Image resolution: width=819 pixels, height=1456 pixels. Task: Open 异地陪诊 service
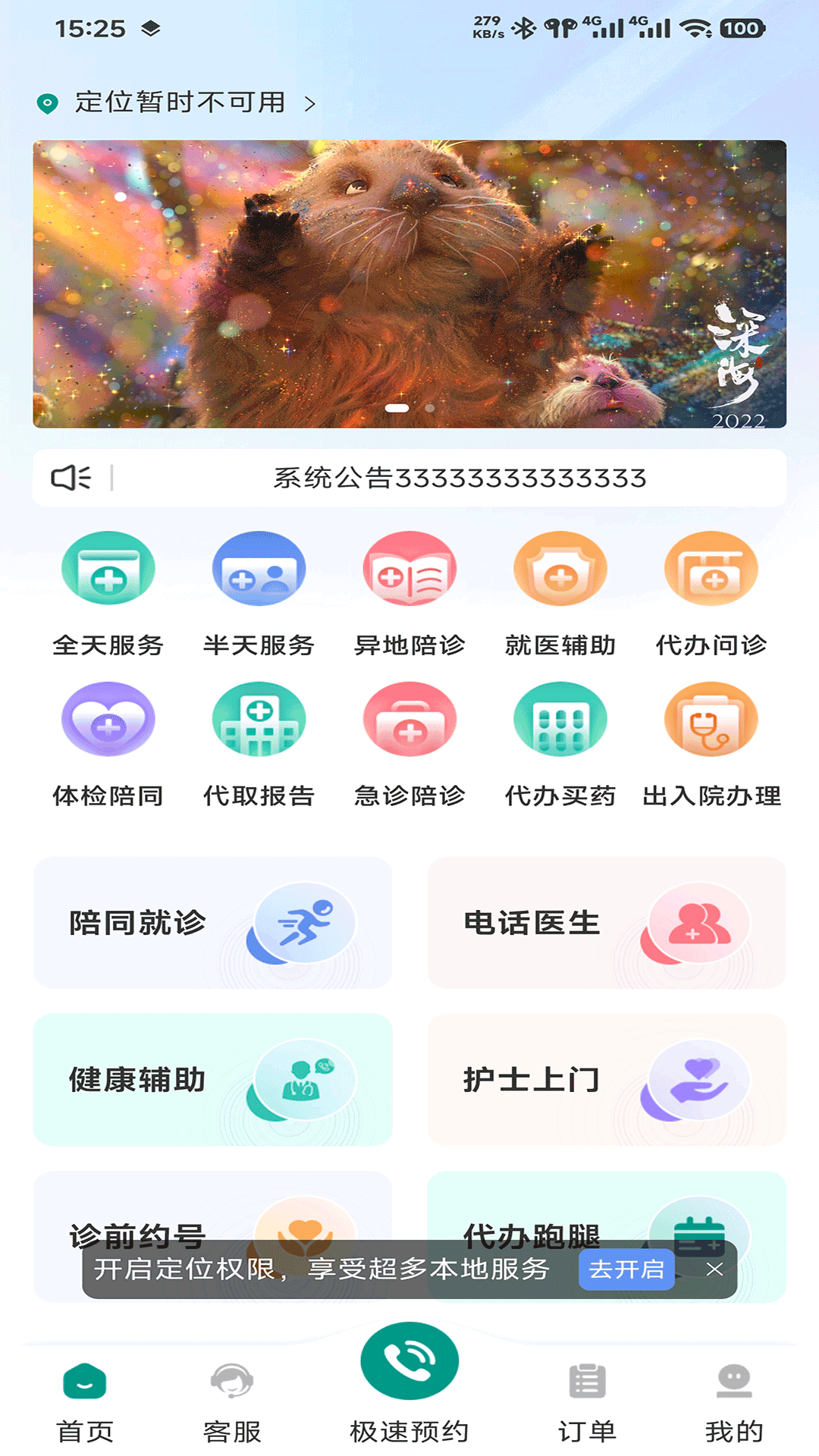[x=409, y=570]
